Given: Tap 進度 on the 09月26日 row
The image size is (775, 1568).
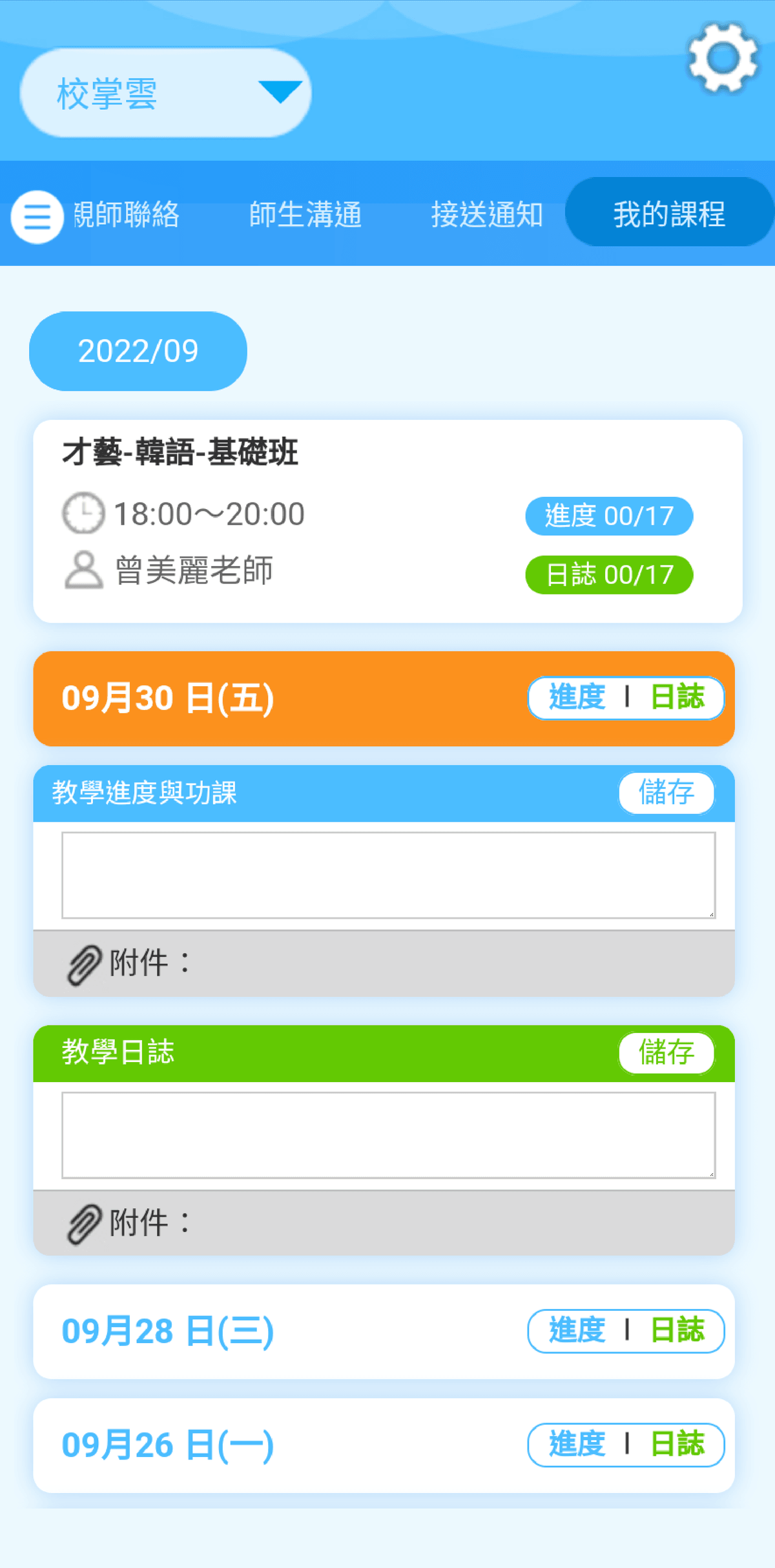Looking at the screenshot, I should [x=577, y=1445].
